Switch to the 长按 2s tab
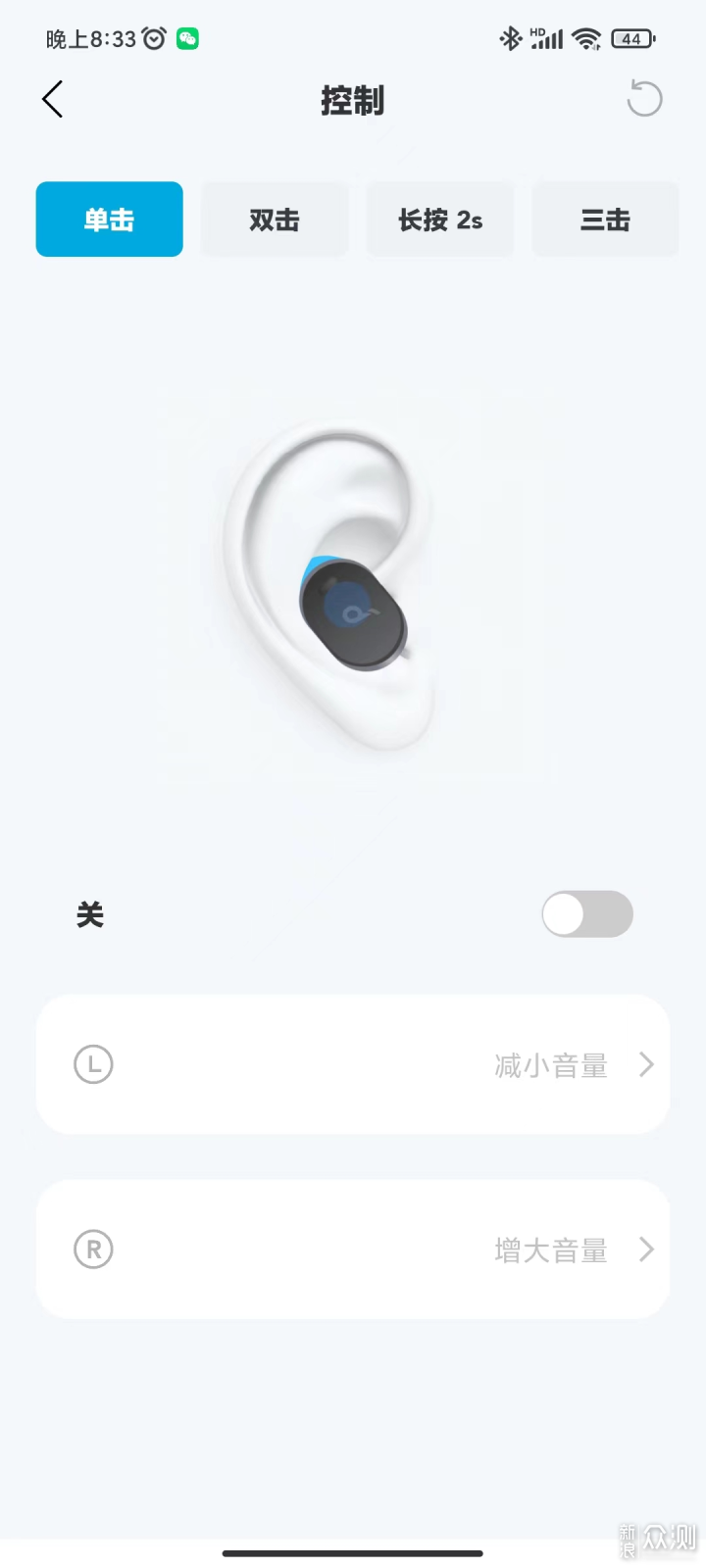The width and height of the screenshot is (706, 1568). click(440, 220)
